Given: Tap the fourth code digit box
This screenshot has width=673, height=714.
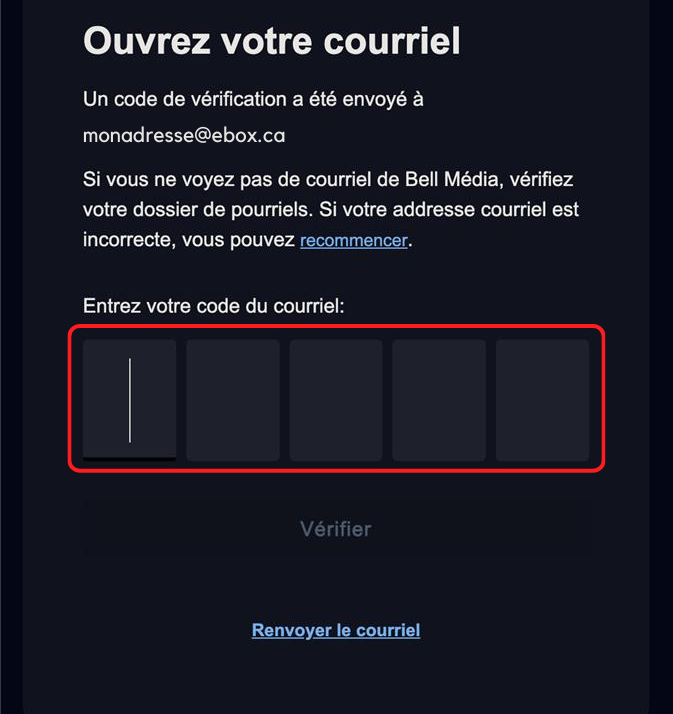Looking at the screenshot, I should point(439,400).
